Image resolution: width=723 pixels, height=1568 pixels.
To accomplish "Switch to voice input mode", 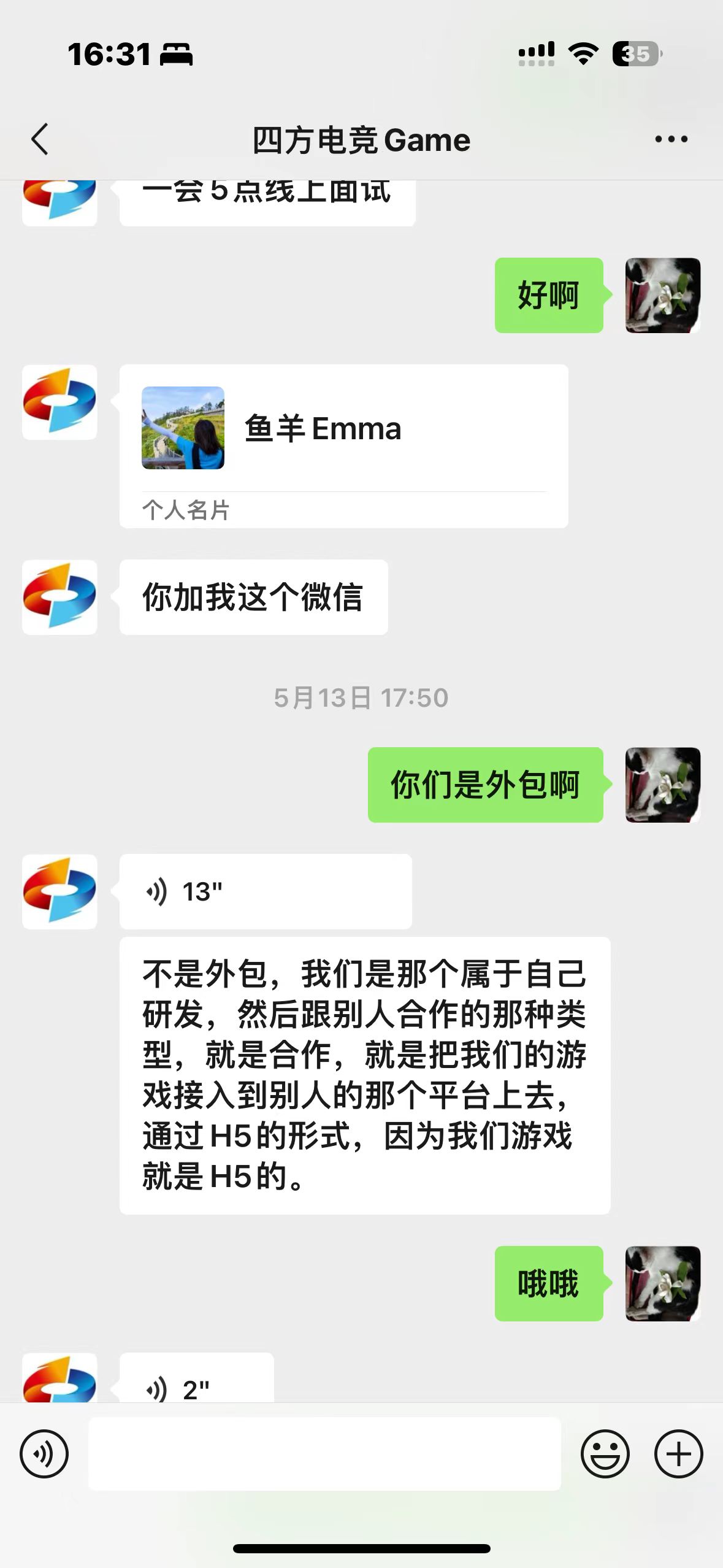I will pos(44,1453).
